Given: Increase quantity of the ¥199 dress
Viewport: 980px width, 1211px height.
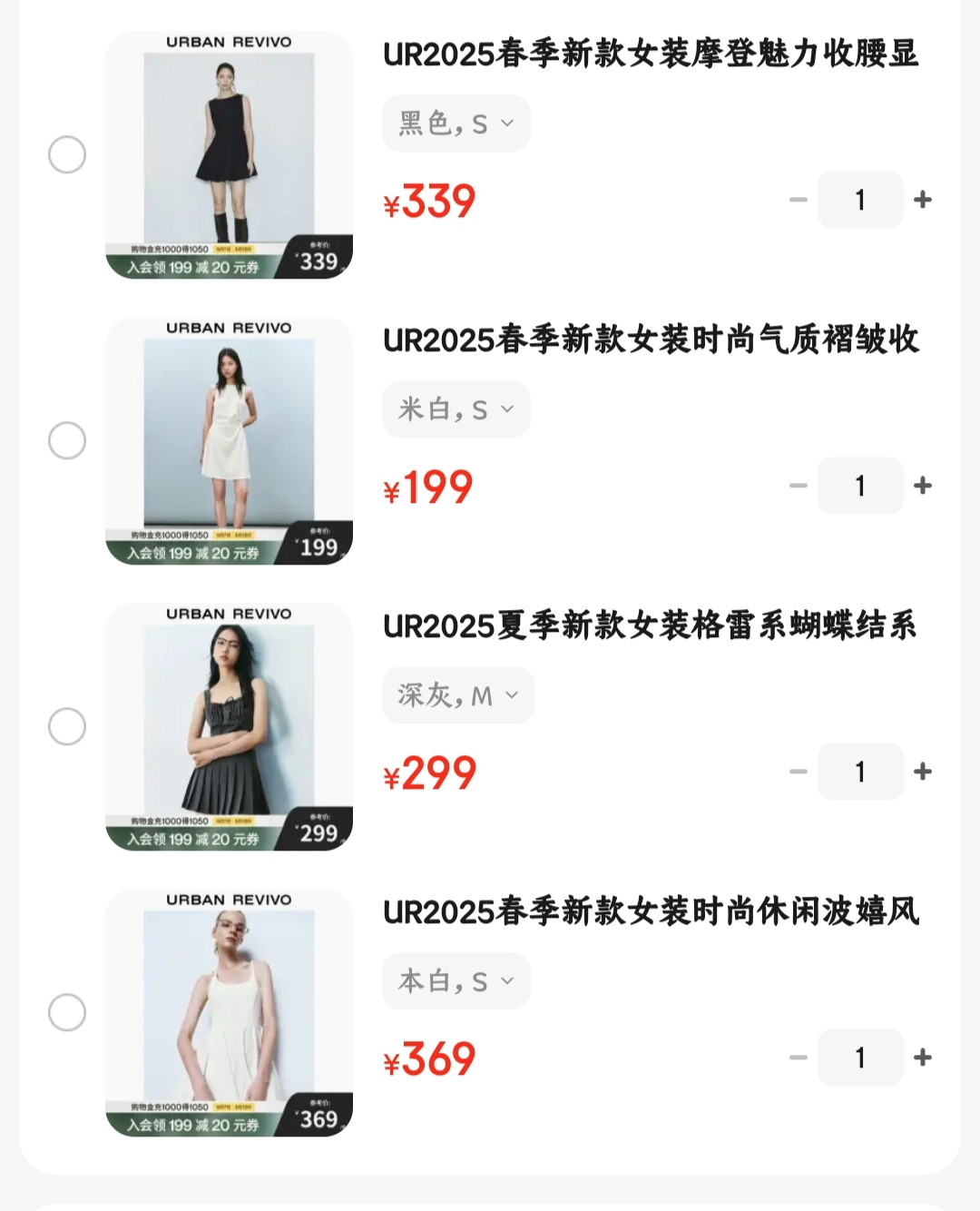Looking at the screenshot, I should point(923,486).
